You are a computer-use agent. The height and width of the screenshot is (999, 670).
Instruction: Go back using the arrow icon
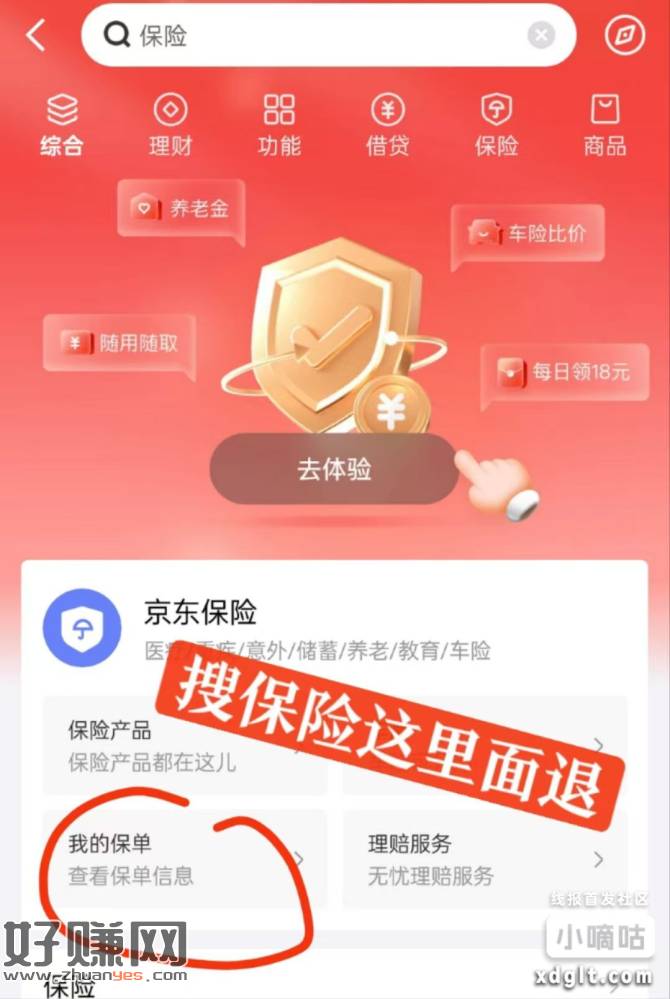(x=37, y=36)
